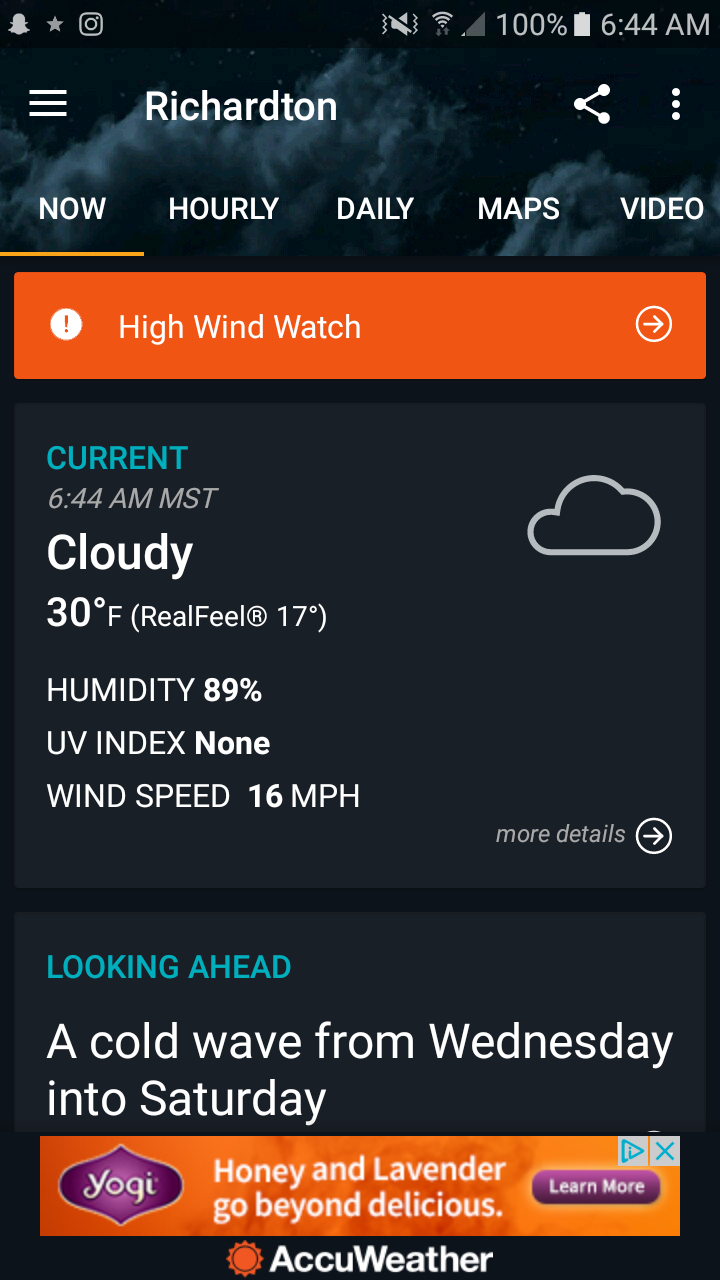The image size is (720, 1280).
Task: Switch to the HOURLY tab
Action: (x=223, y=209)
